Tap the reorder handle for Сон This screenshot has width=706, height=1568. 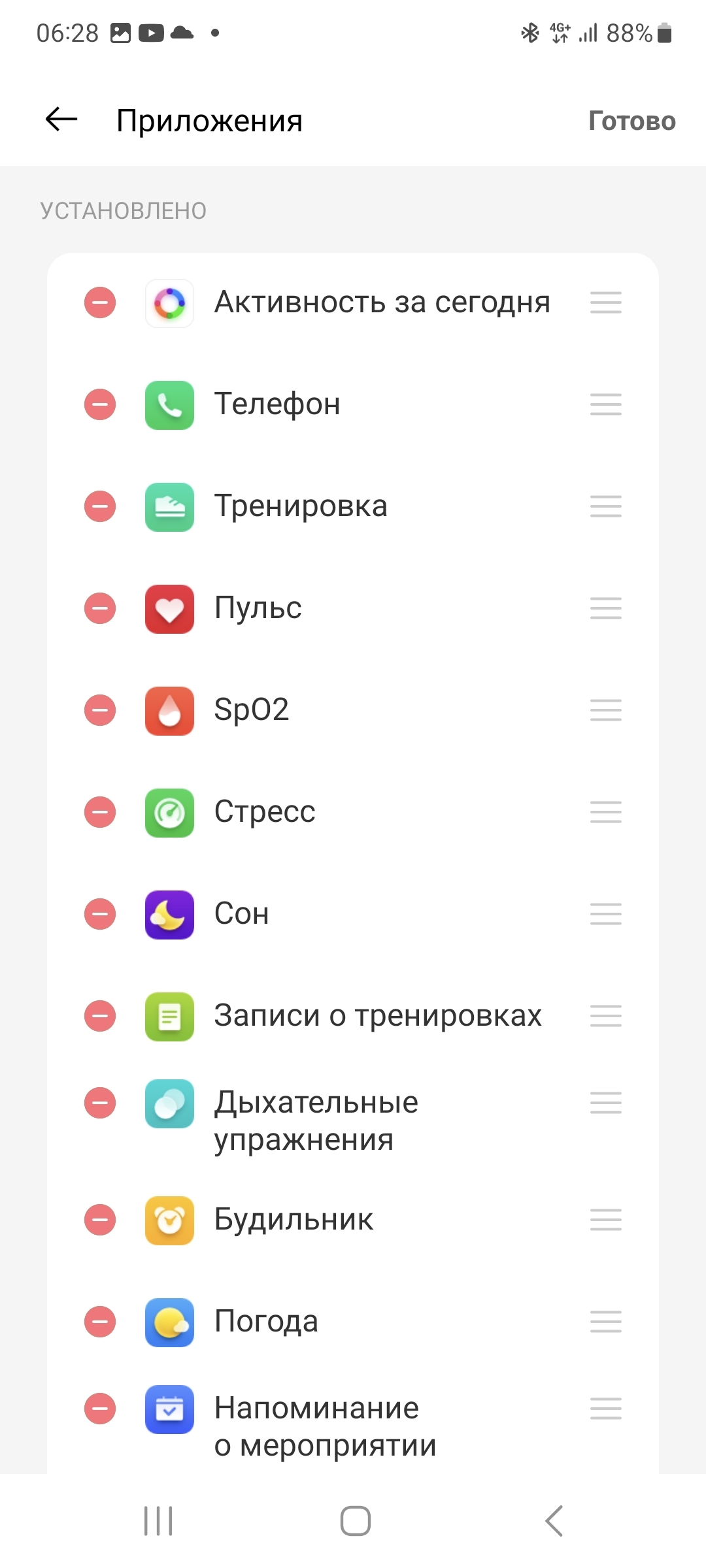(605, 914)
